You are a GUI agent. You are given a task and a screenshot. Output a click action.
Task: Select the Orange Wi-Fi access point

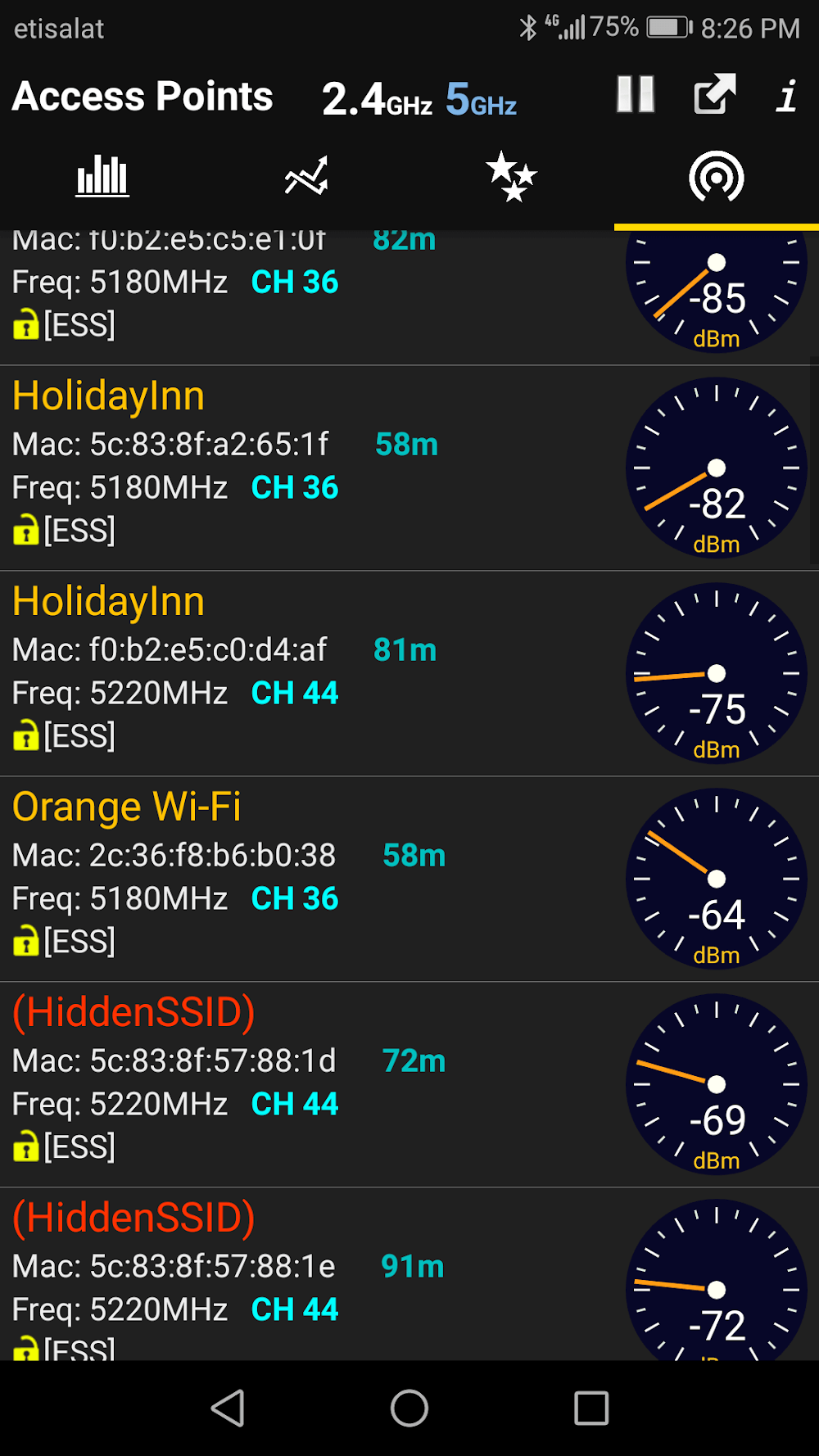click(x=311, y=879)
